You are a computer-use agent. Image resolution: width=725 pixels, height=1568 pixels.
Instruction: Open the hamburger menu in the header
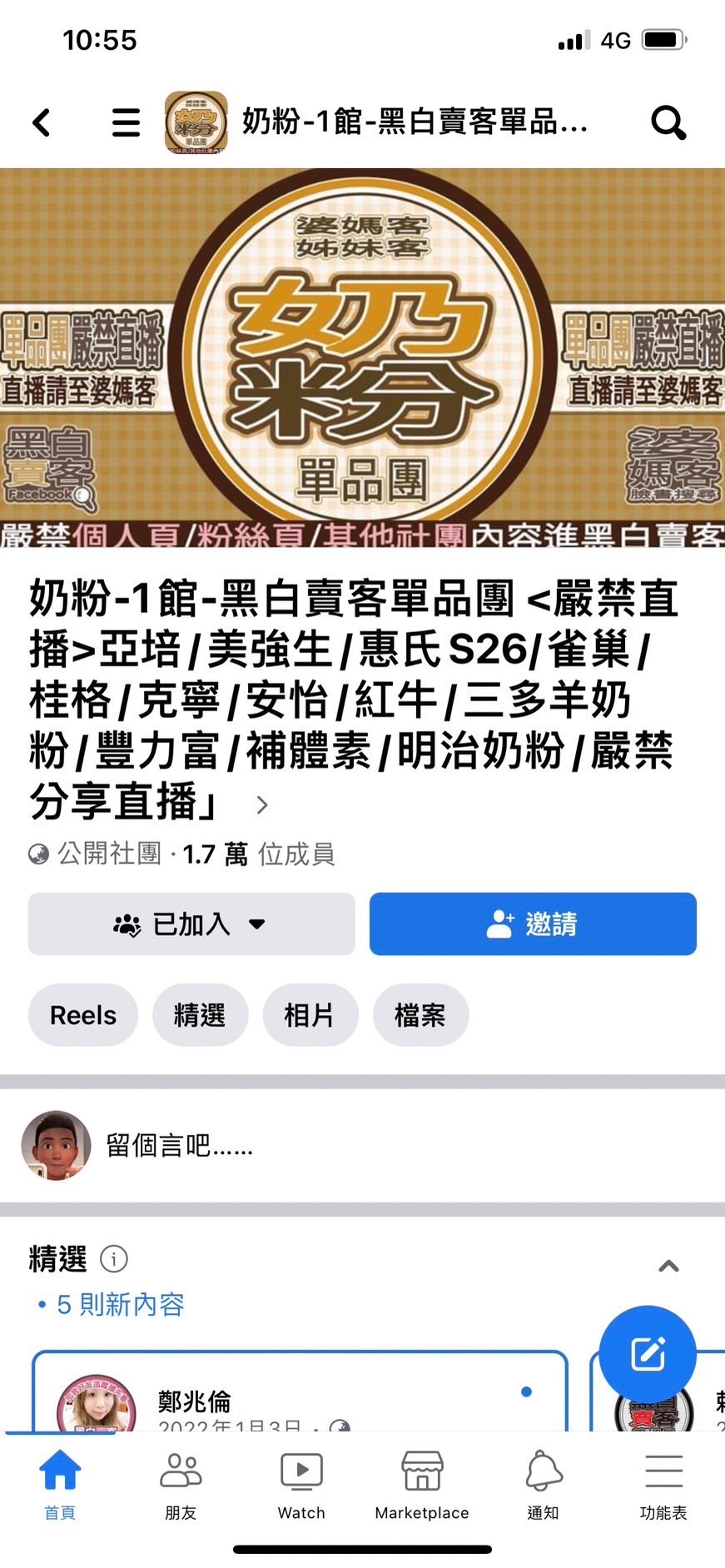point(126,123)
